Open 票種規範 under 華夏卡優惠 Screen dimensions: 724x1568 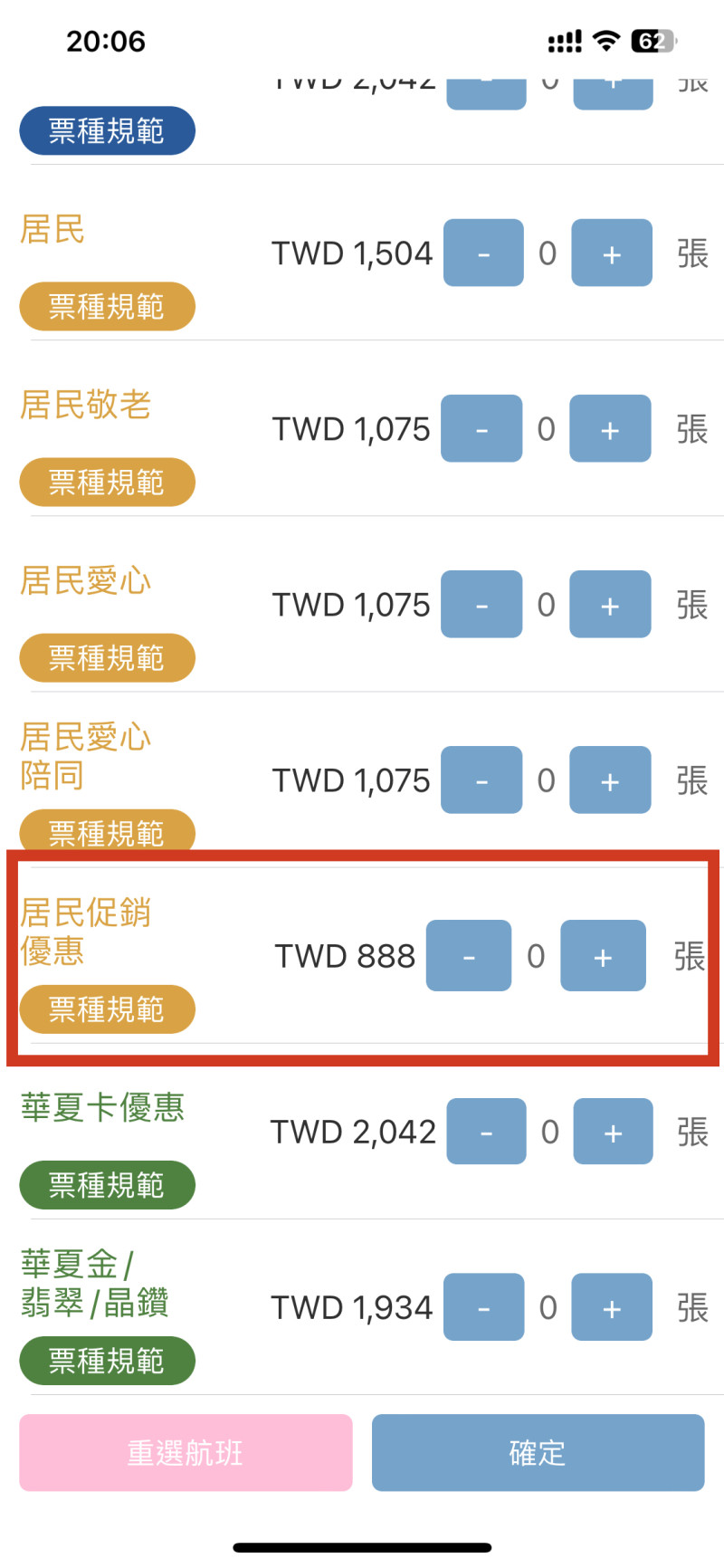click(107, 1185)
